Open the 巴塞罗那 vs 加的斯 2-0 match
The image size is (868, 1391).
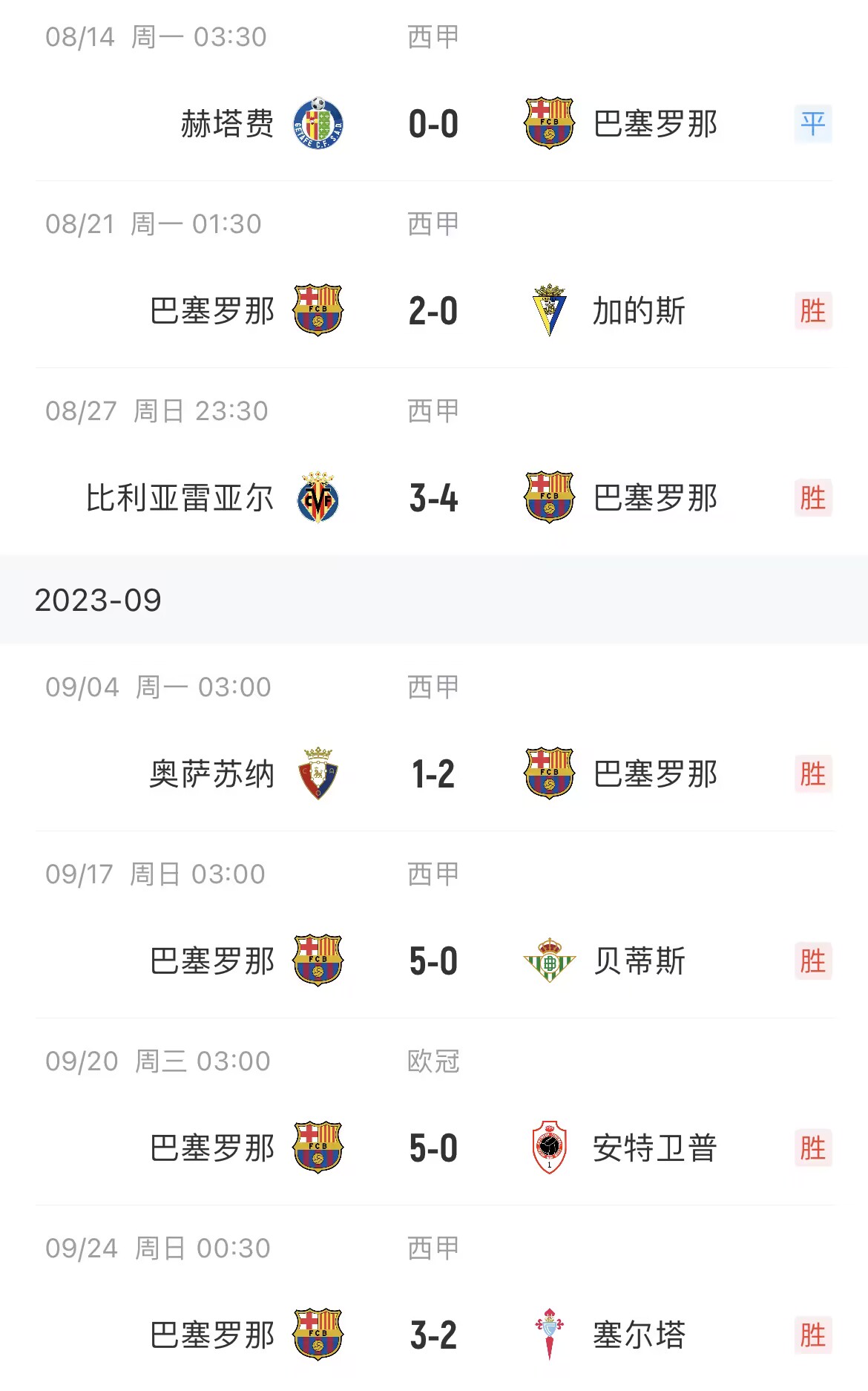(x=434, y=275)
